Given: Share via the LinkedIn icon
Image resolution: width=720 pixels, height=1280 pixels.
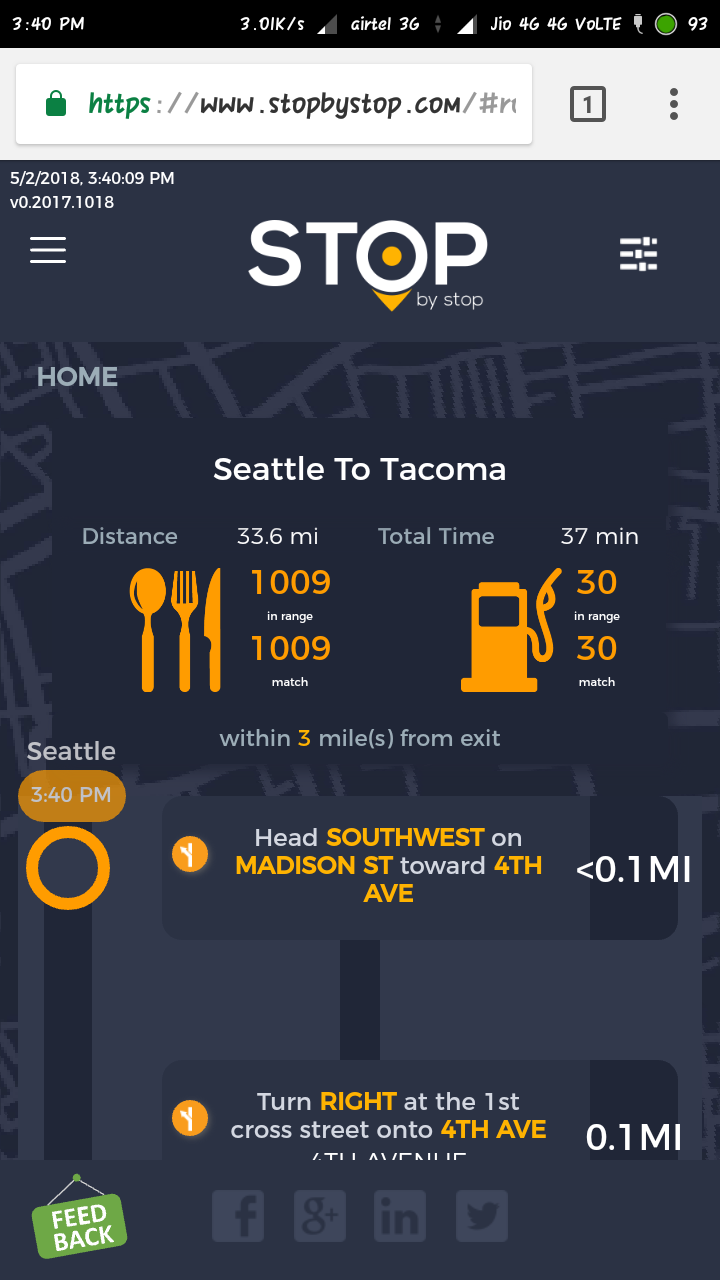Looking at the screenshot, I should tap(400, 1216).
